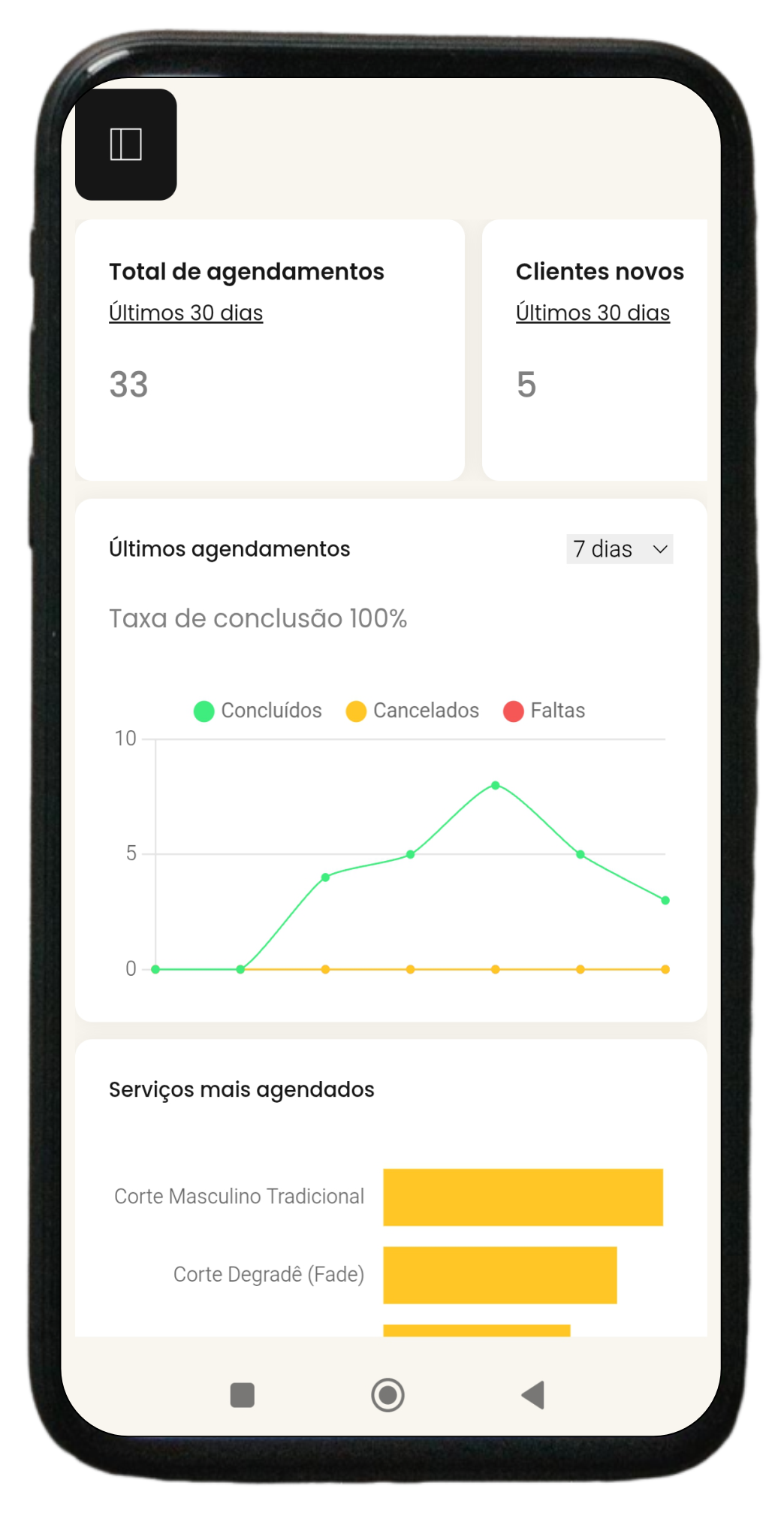Viewport: 784px width, 1513px height.
Task: Change the time range selector from 7 dias
Action: coord(620,549)
